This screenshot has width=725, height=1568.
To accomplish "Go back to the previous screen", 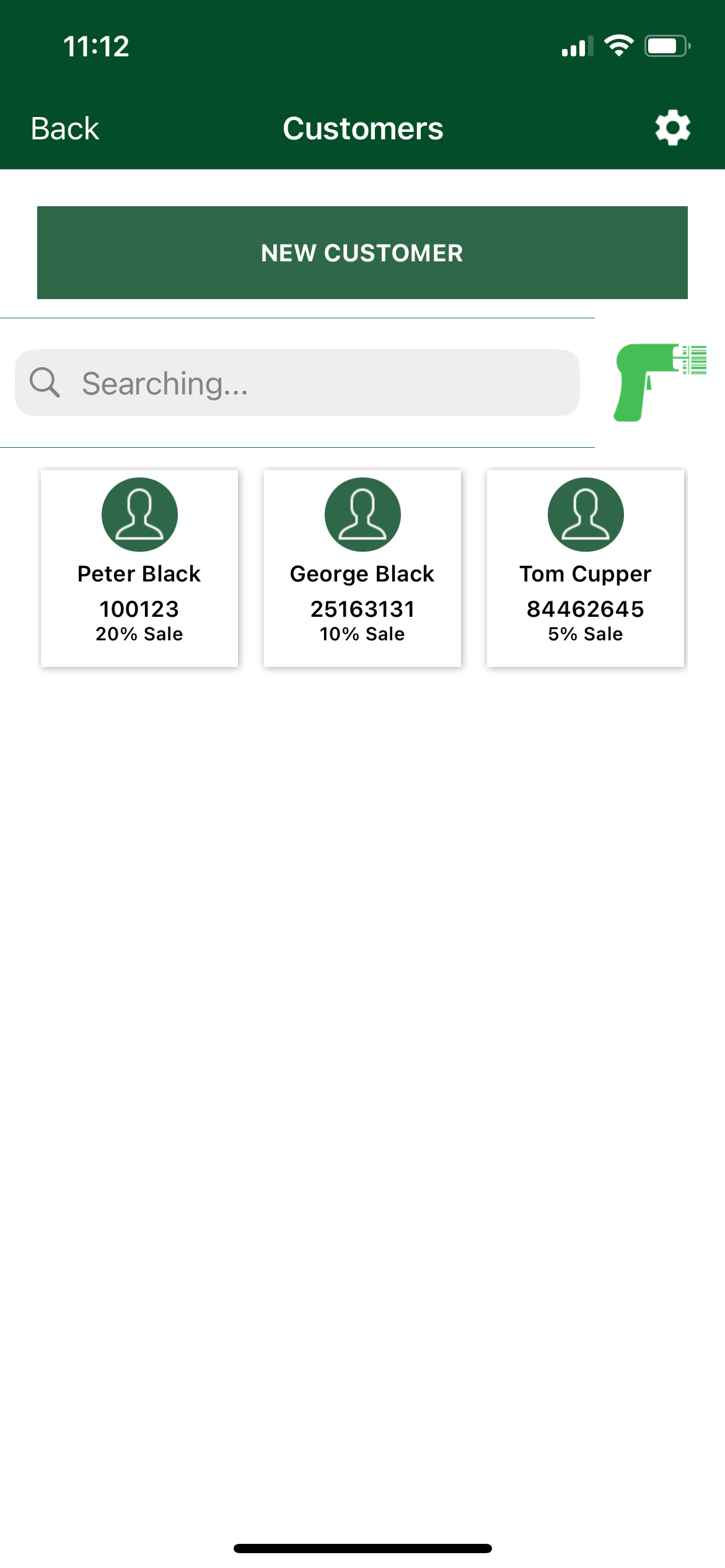I will pos(65,129).
